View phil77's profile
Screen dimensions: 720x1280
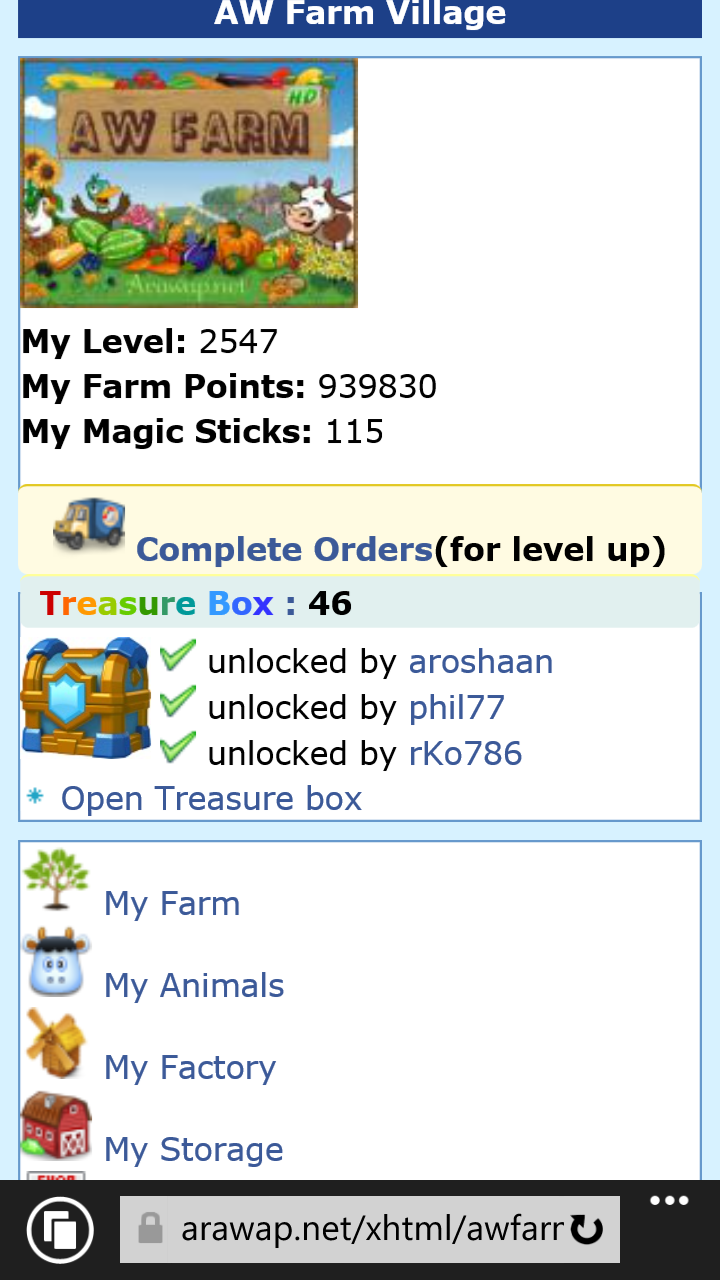coord(456,708)
